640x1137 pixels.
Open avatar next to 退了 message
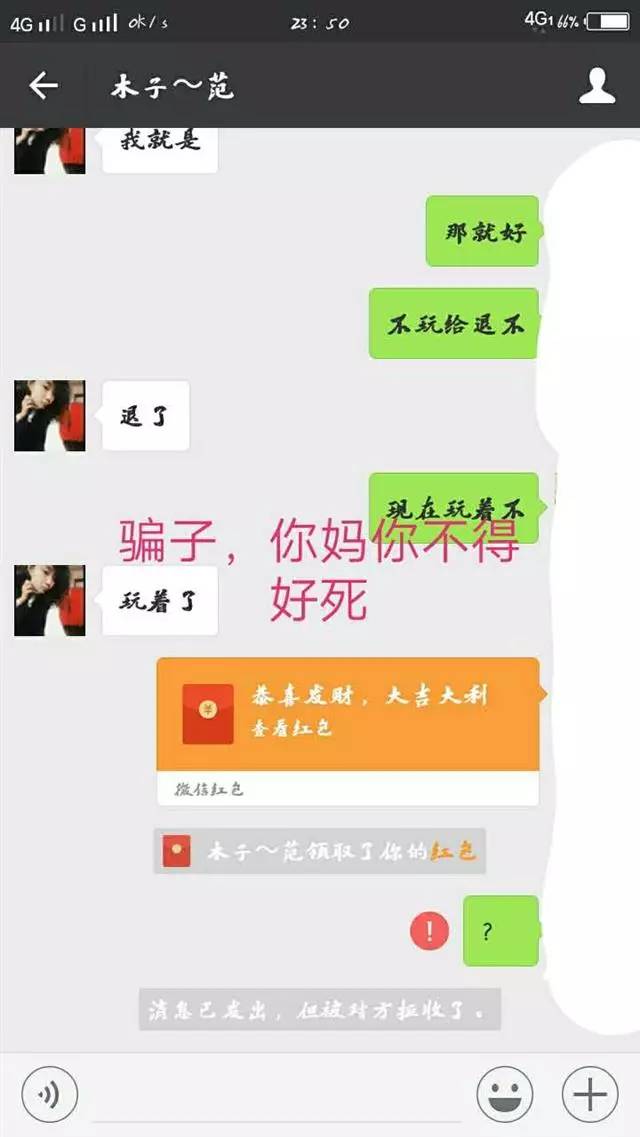pyautogui.click(x=50, y=415)
